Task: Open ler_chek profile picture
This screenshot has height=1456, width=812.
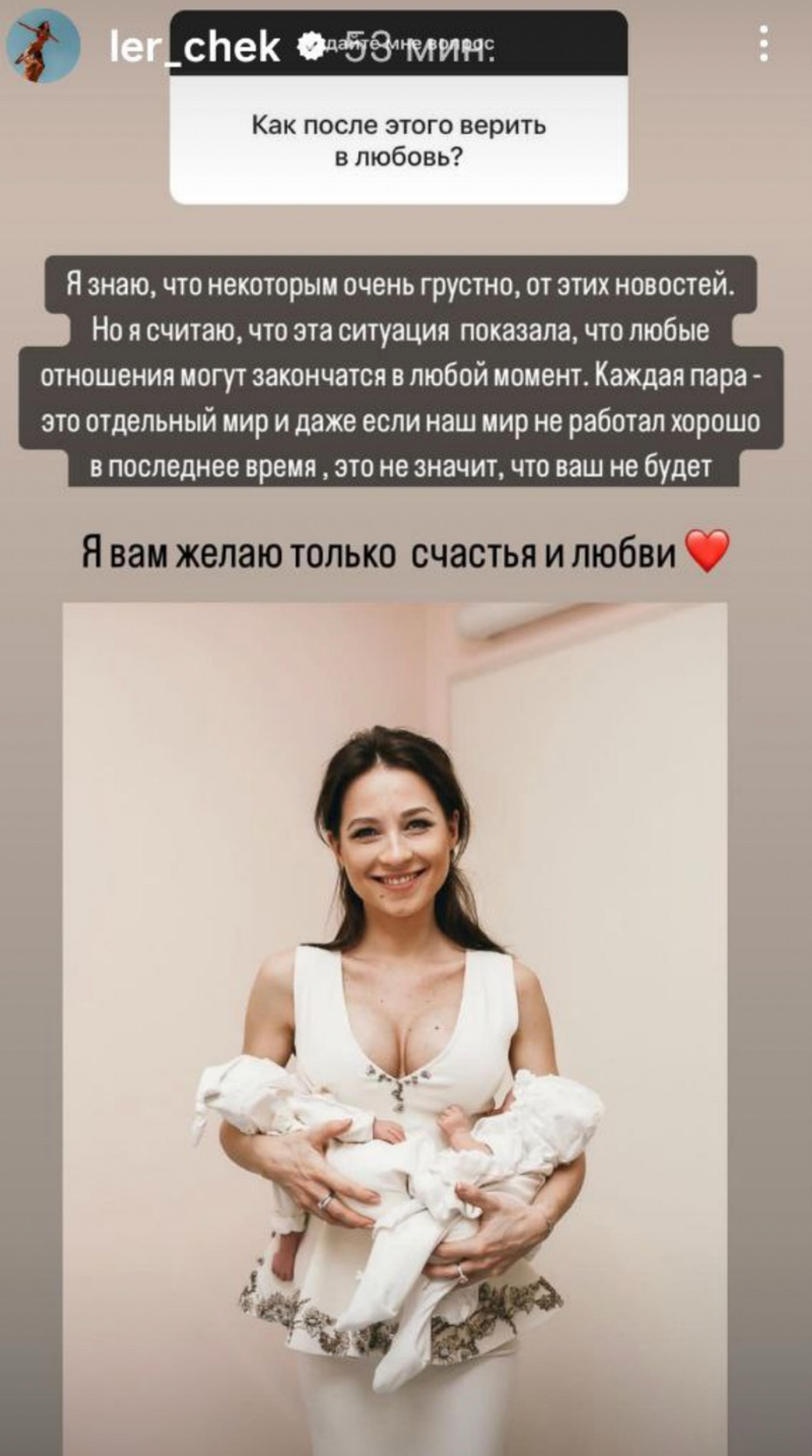Action: [44, 46]
